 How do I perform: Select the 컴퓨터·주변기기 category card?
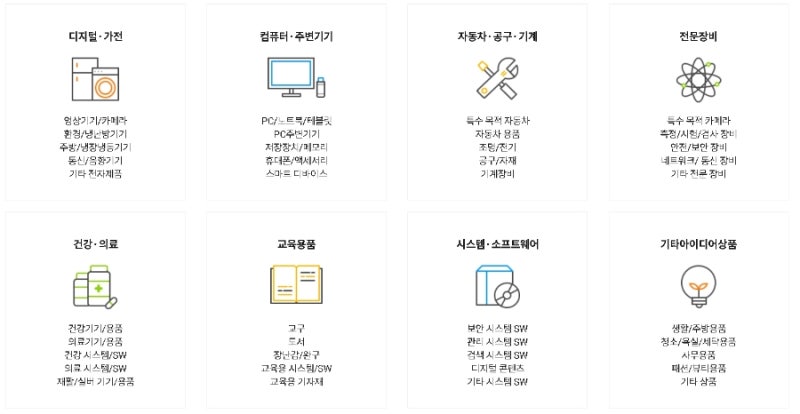coord(296,103)
